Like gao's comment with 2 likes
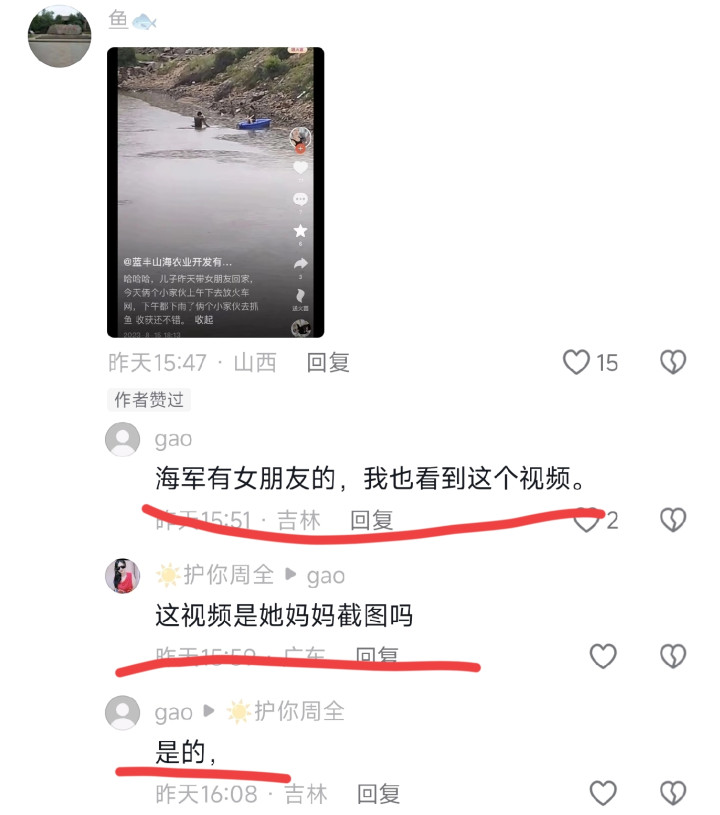The height and width of the screenshot is (815, 720). click(587, 519)
